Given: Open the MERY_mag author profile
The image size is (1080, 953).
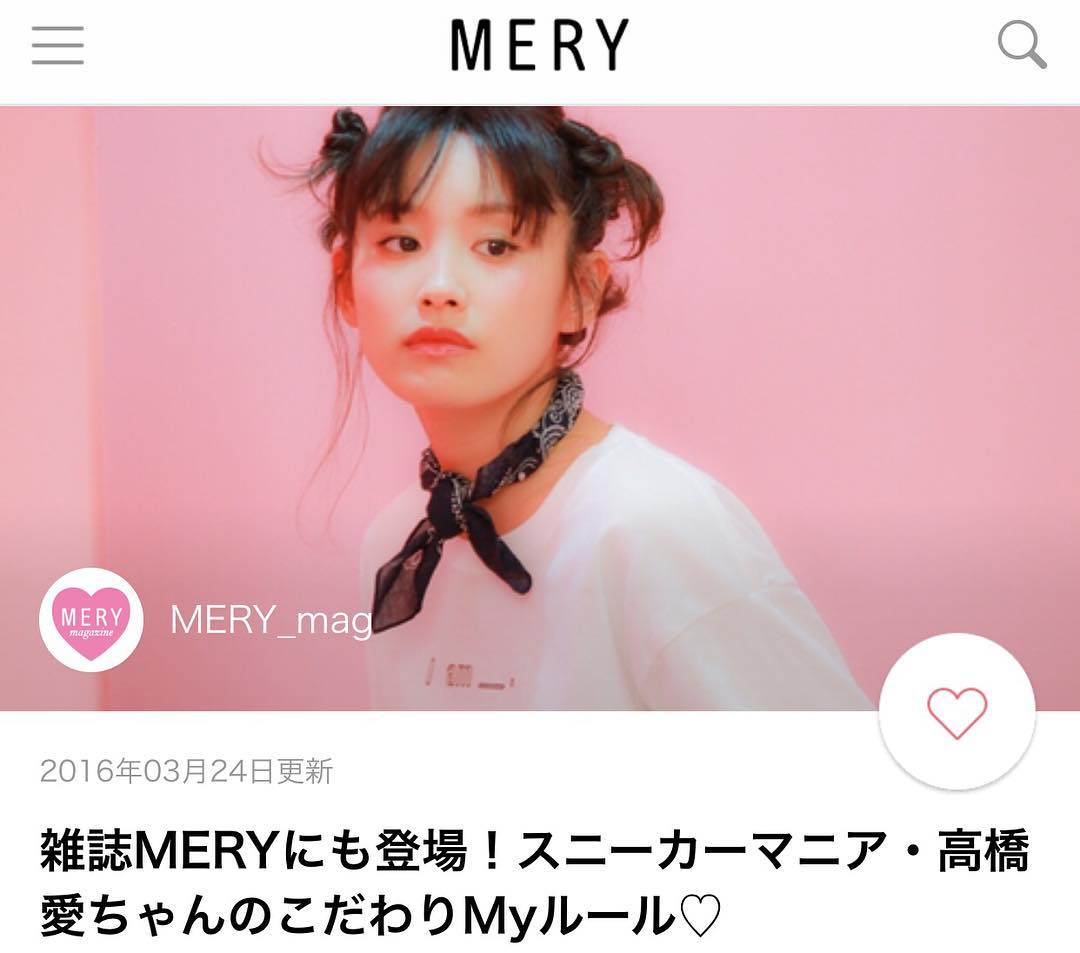Looking at the screenshot, I should click(x=270, y=620).
